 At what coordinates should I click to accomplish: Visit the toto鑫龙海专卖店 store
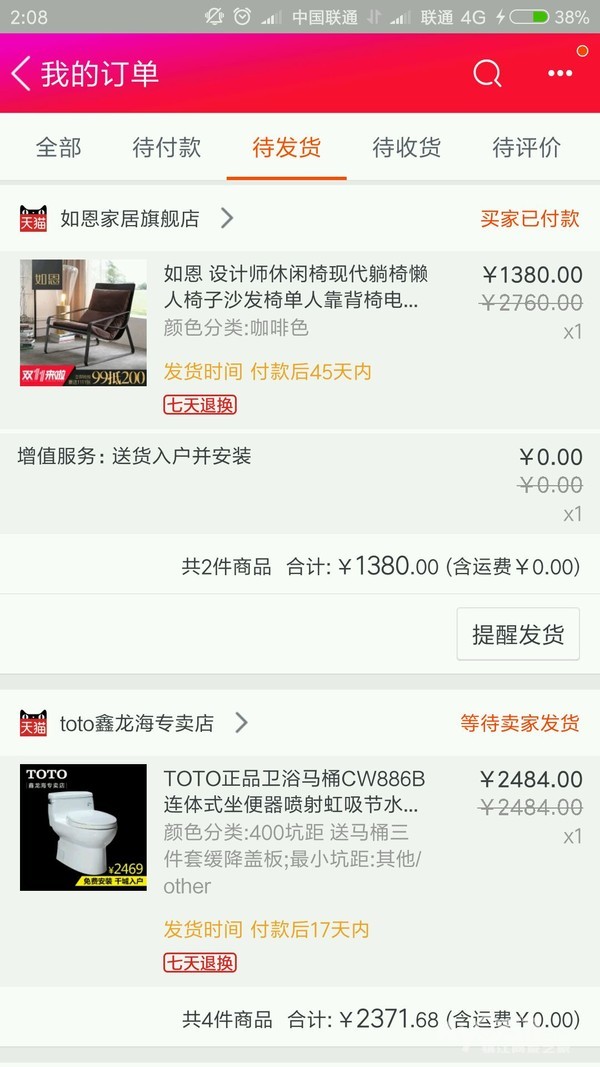[137, 723]
